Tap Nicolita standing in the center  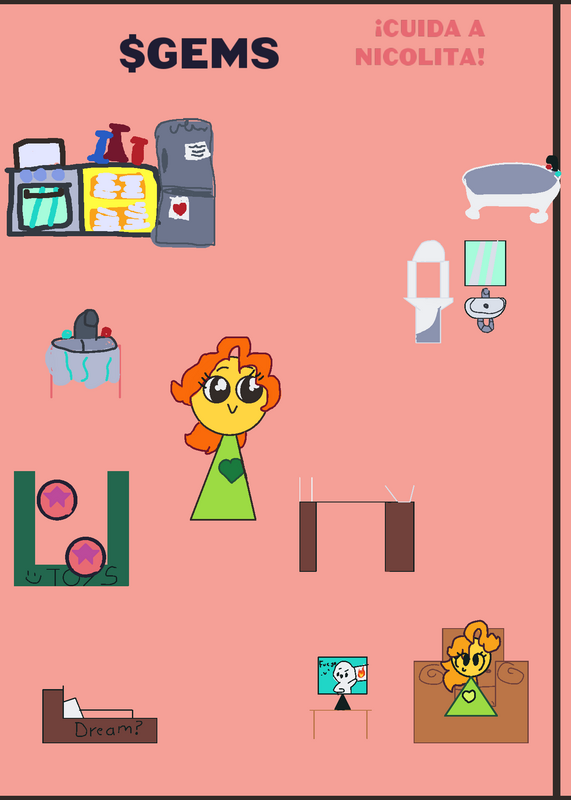(x=225, y=429)
